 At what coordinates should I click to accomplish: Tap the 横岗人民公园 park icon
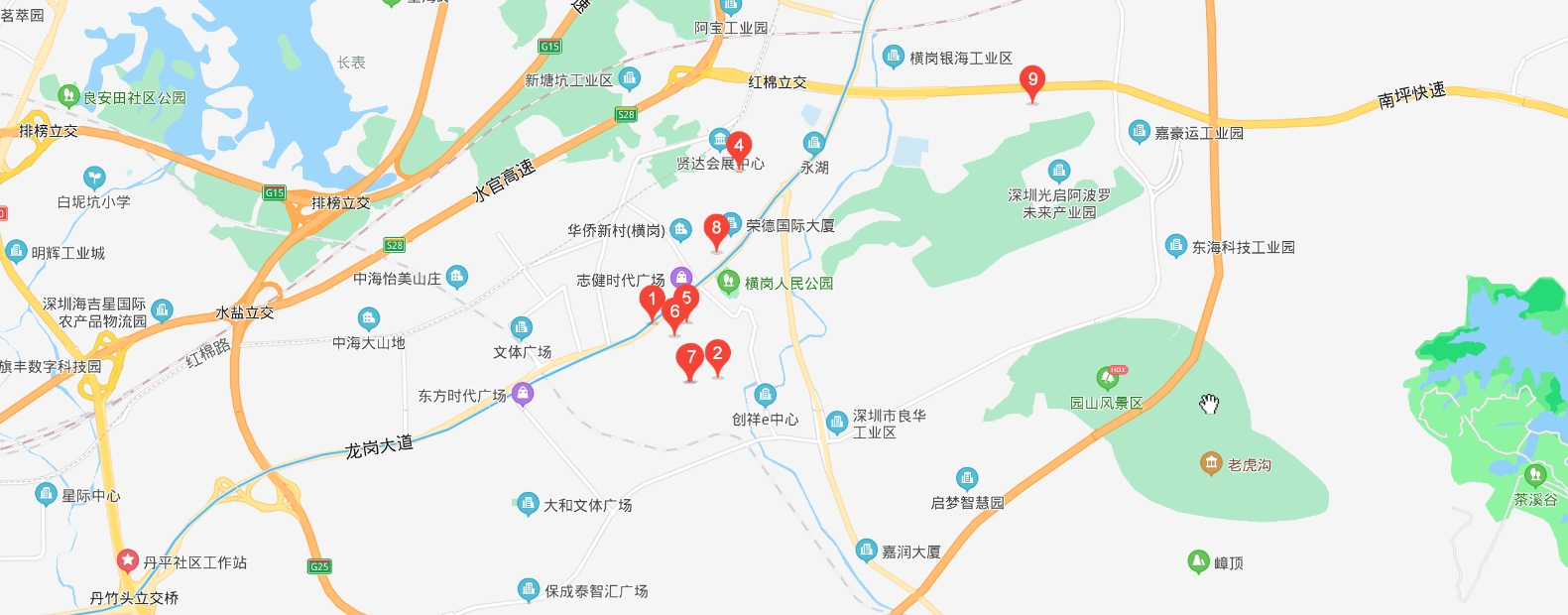729,283
